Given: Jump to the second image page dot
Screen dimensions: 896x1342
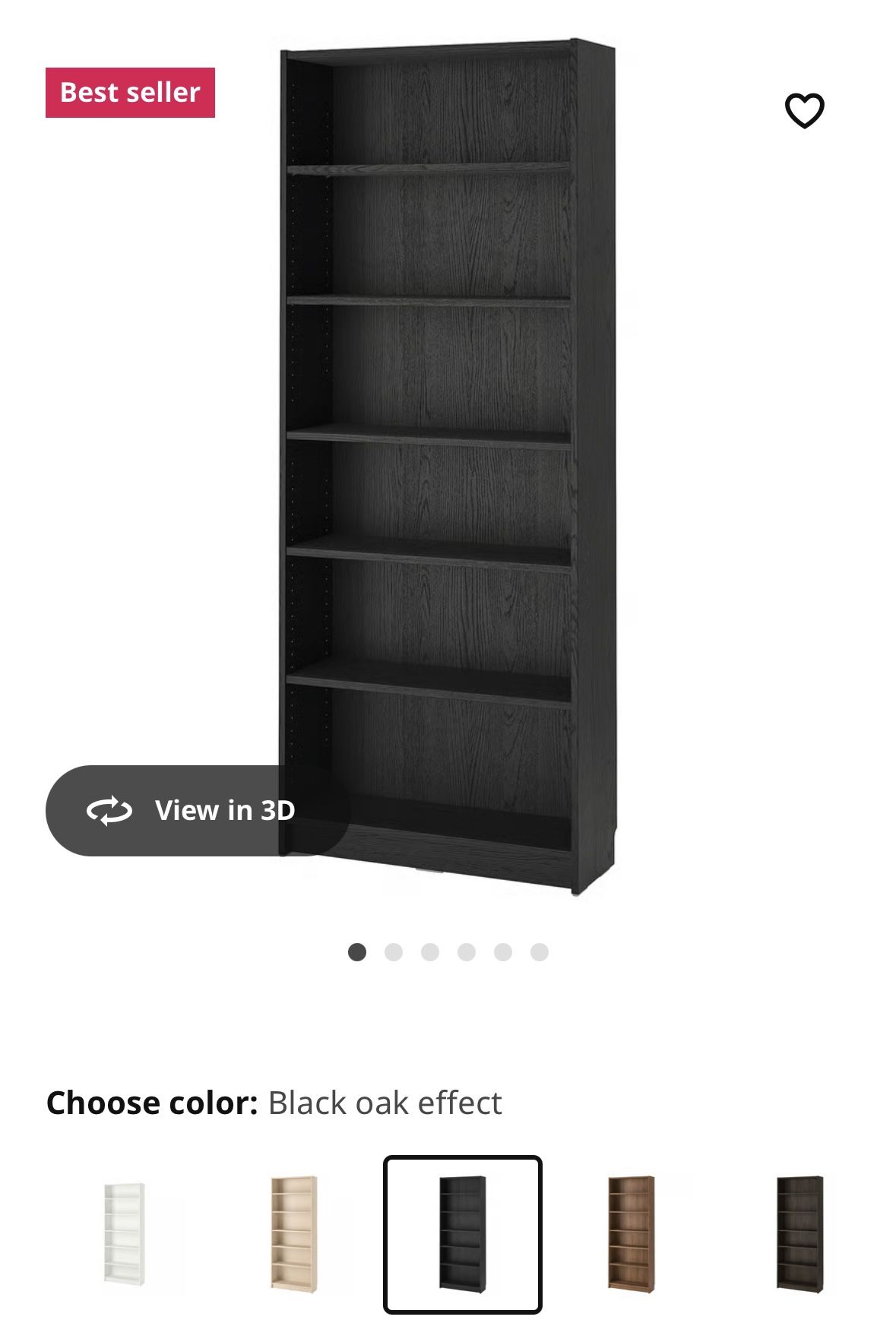Looking at the screenshot, I should (394, 952).
